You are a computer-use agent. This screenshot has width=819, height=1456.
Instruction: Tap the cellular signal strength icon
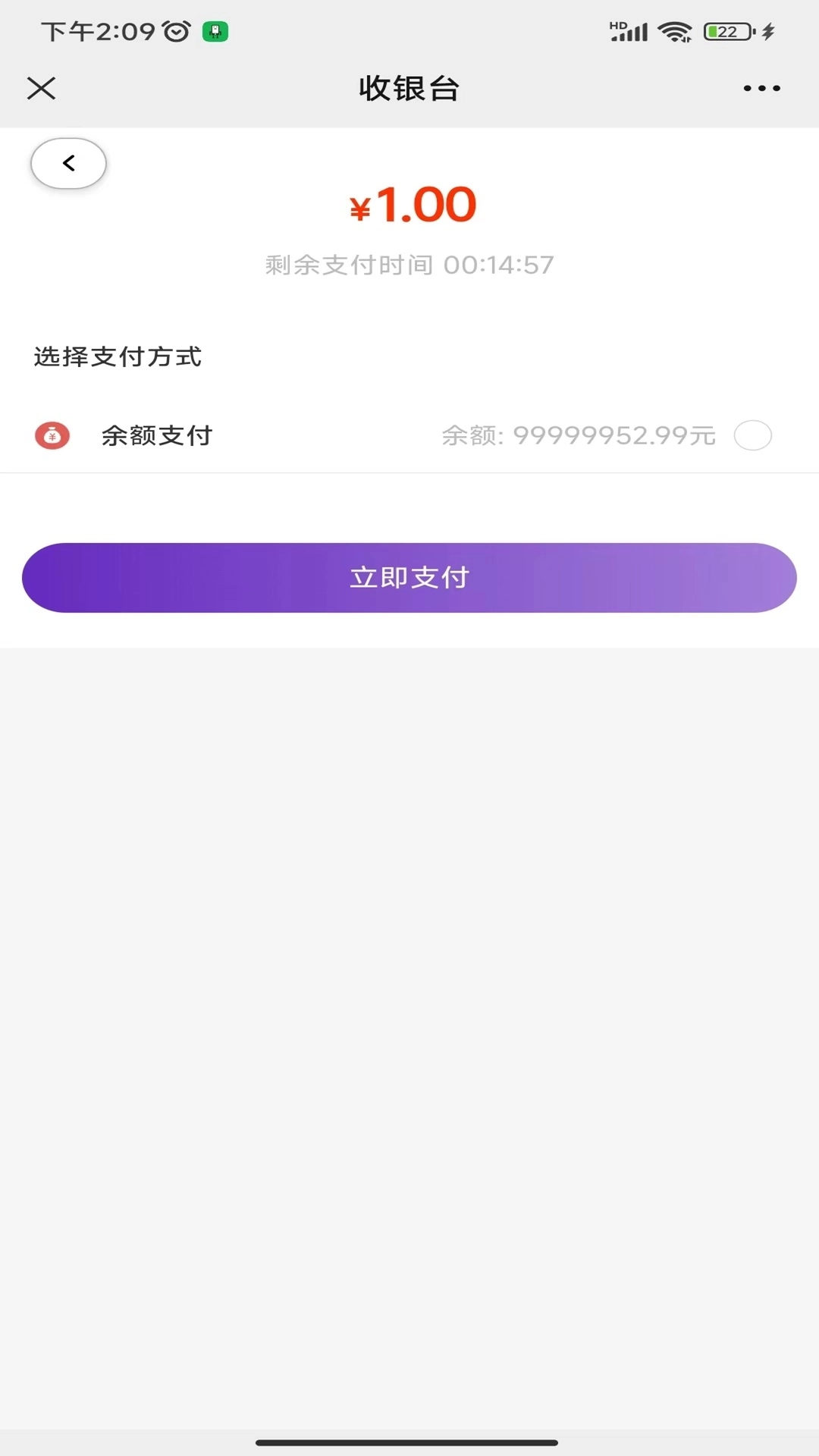point(629,33)
